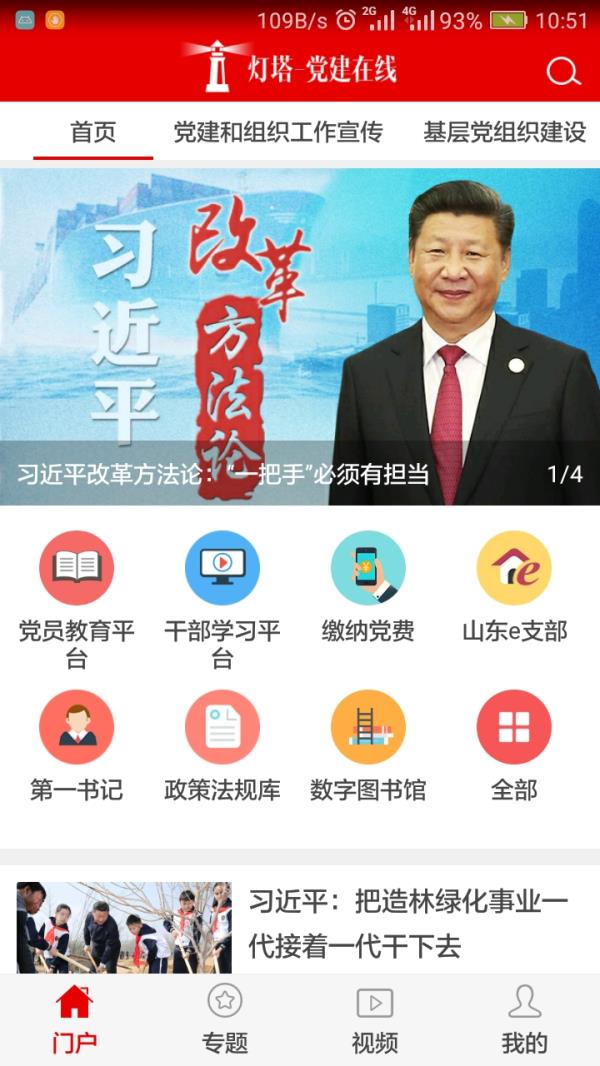Screen dimensions: 600x1066
Task: Switch to 基层党组织建设 tab
Action: (504, 132)
